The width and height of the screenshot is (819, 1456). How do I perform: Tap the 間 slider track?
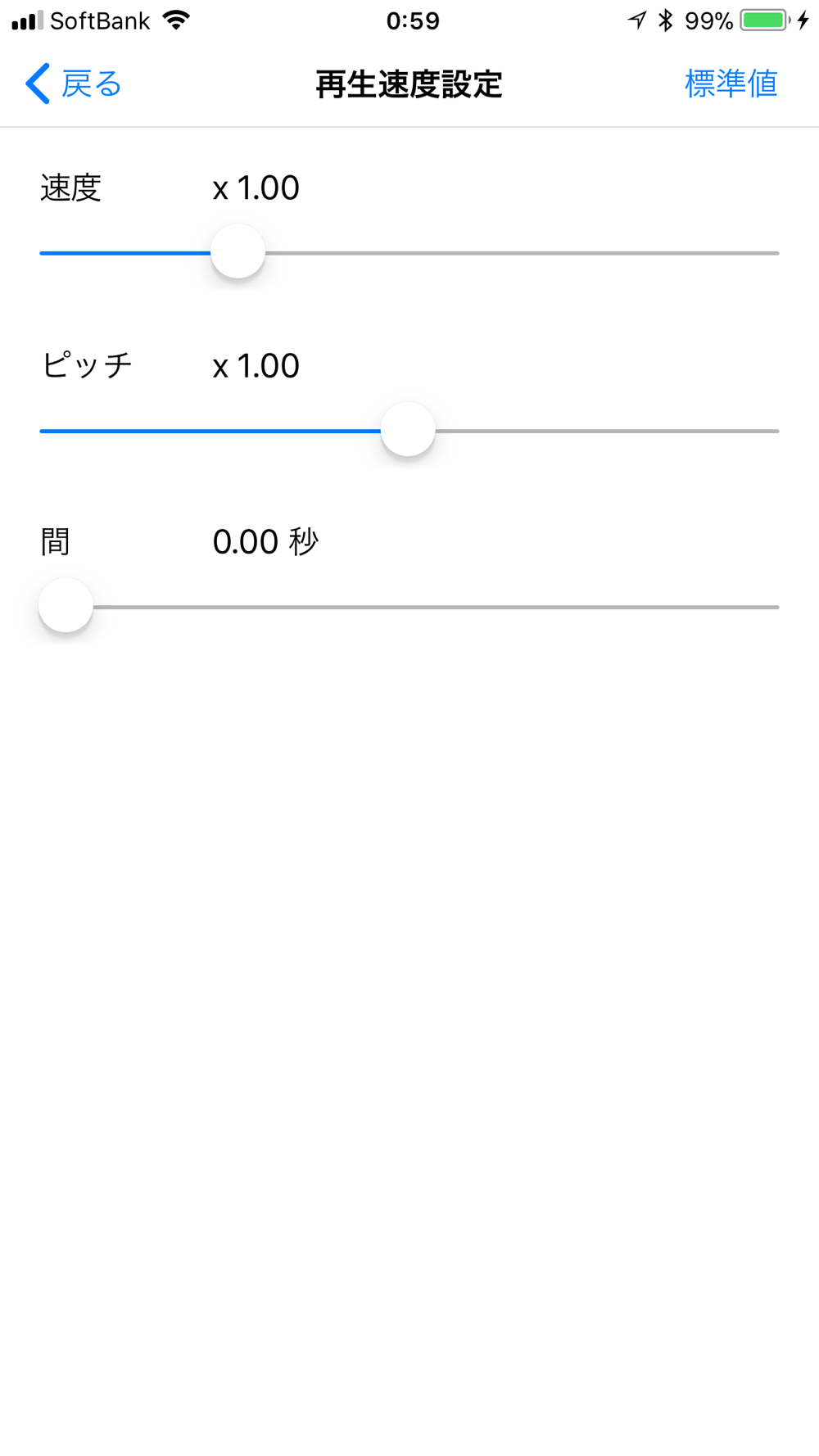(409, 606)
